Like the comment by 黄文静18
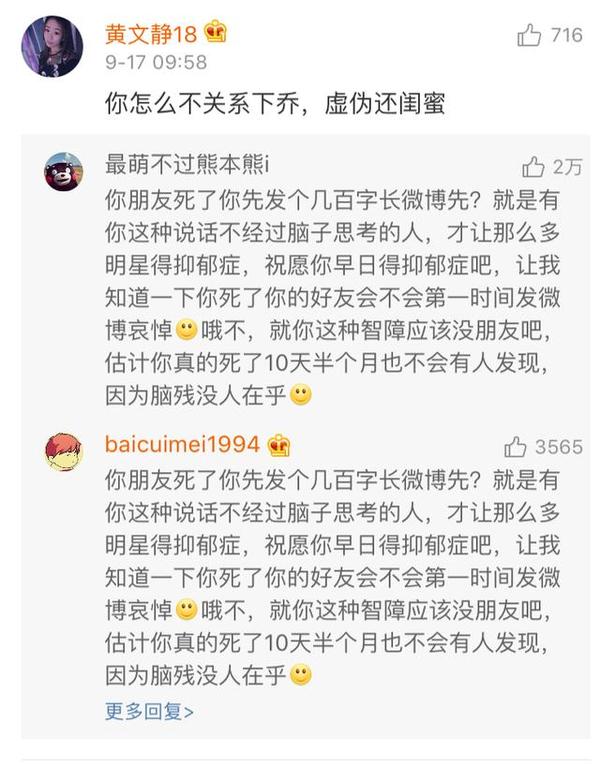The height and width of the screenshot is (766, 600). (530, 36)
